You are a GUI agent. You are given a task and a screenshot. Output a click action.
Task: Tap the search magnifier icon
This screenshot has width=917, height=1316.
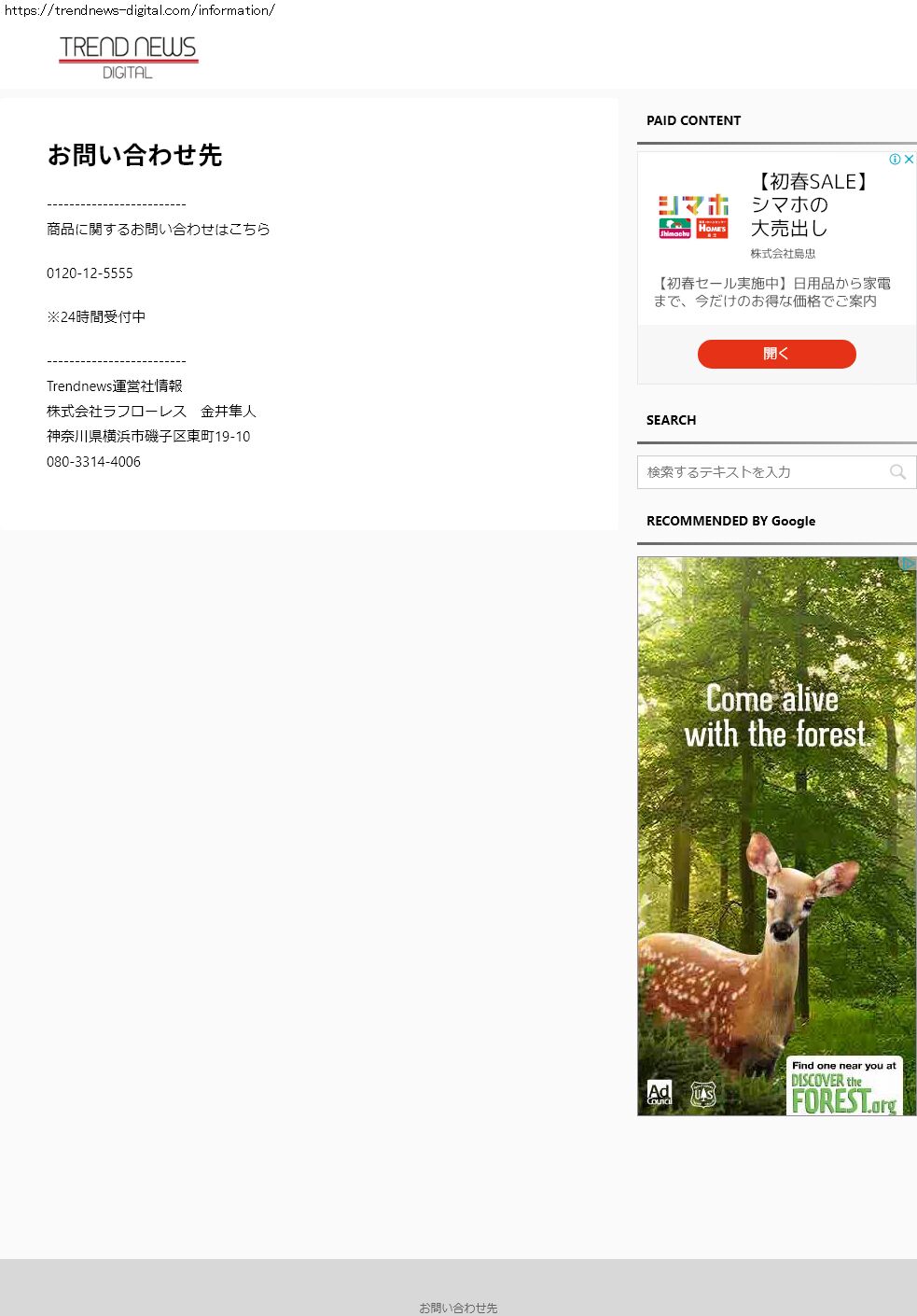(897, 472)
